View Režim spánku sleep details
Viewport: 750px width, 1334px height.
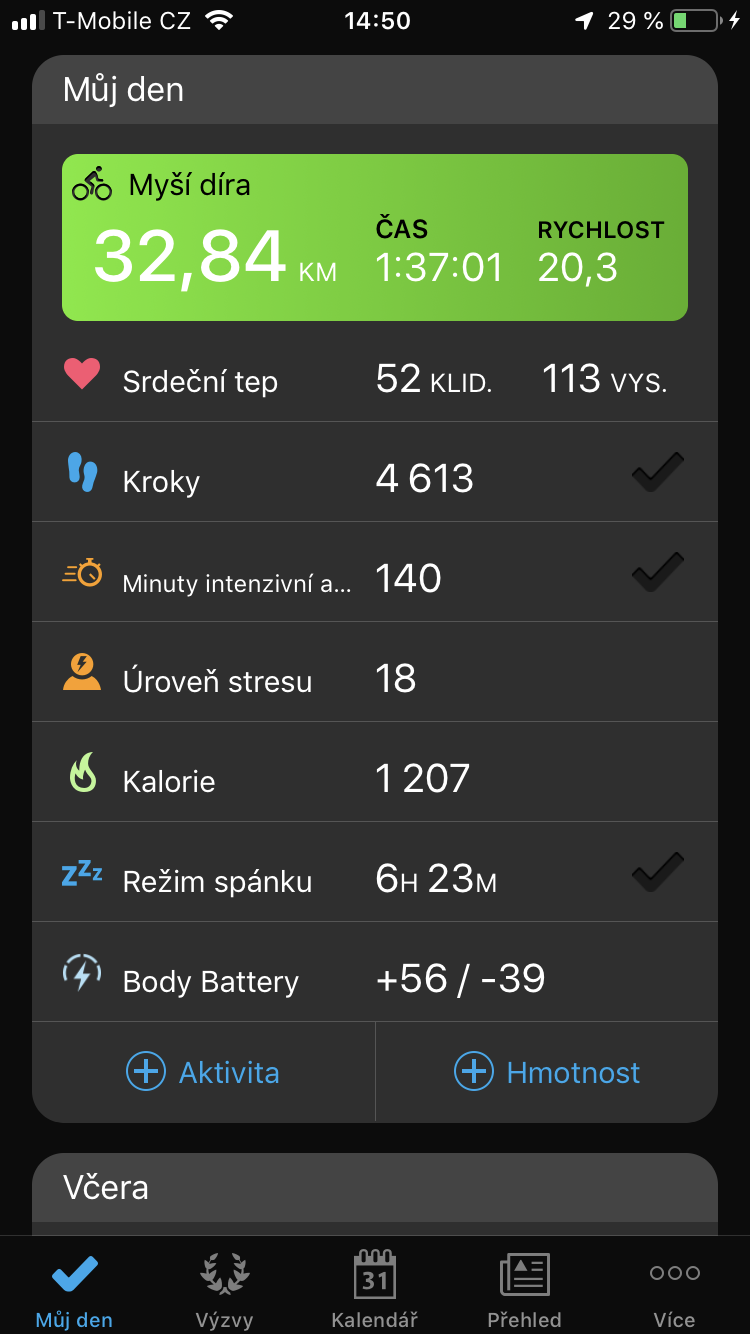pos(375,872)
